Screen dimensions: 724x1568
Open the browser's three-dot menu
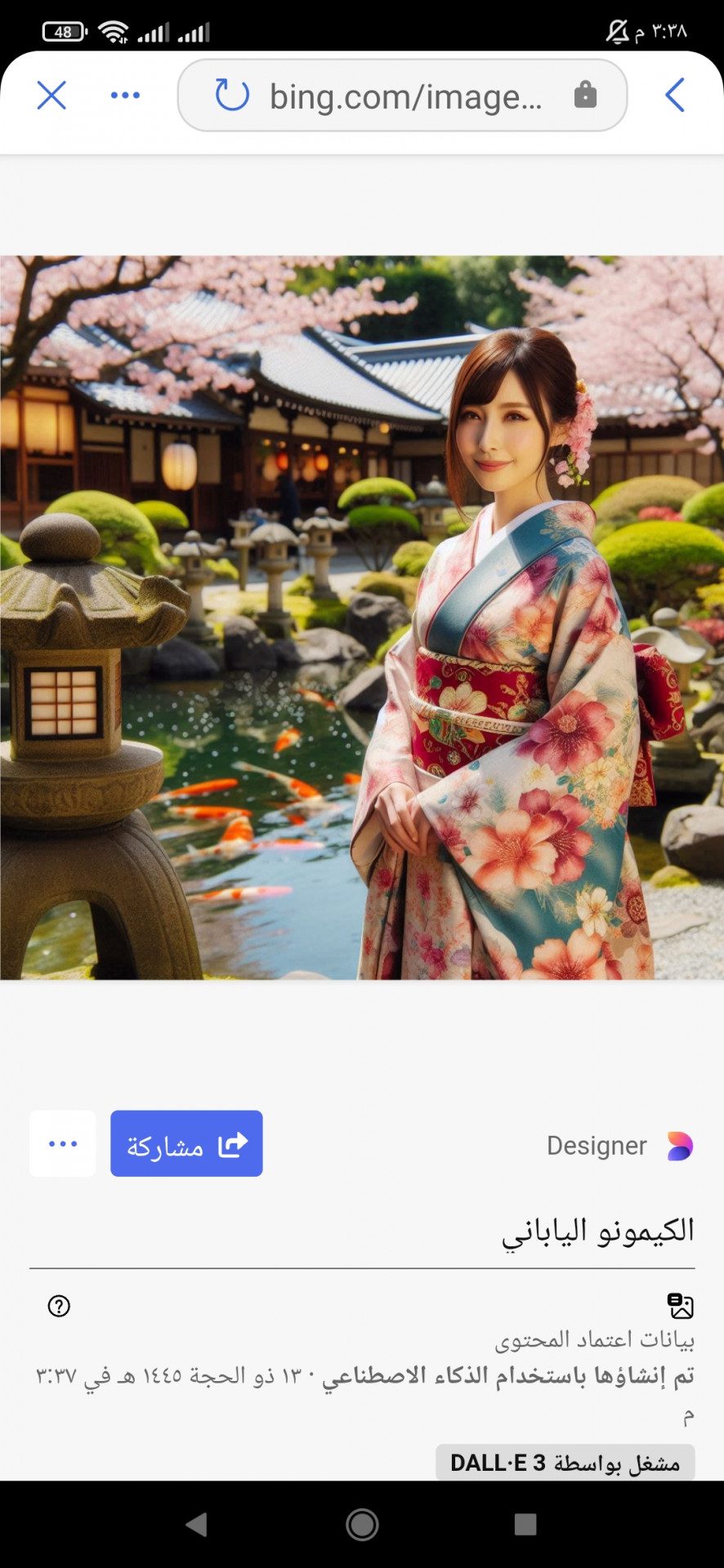pos(125,96)
